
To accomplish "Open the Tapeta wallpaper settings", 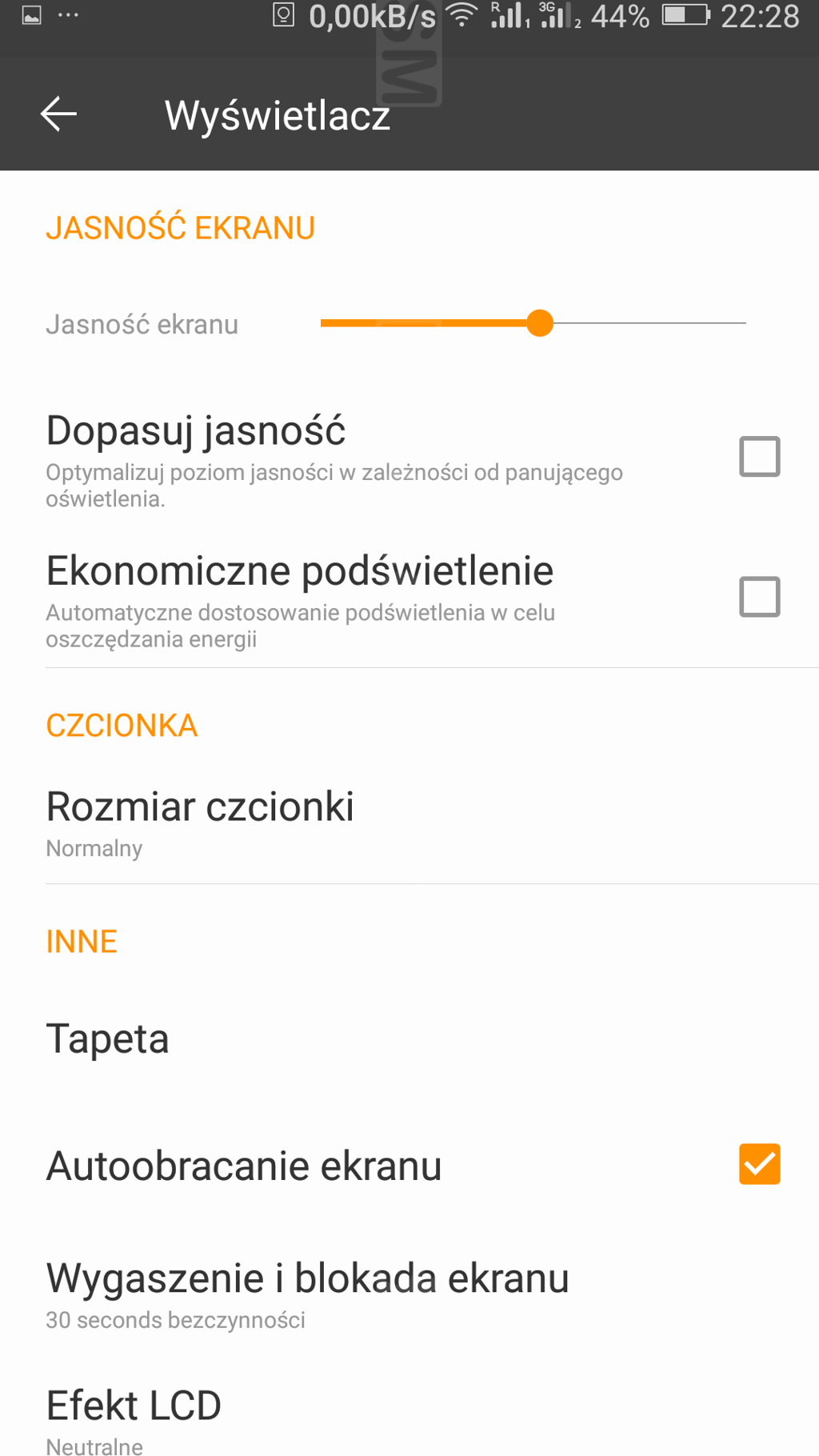I will (409, 1039).
